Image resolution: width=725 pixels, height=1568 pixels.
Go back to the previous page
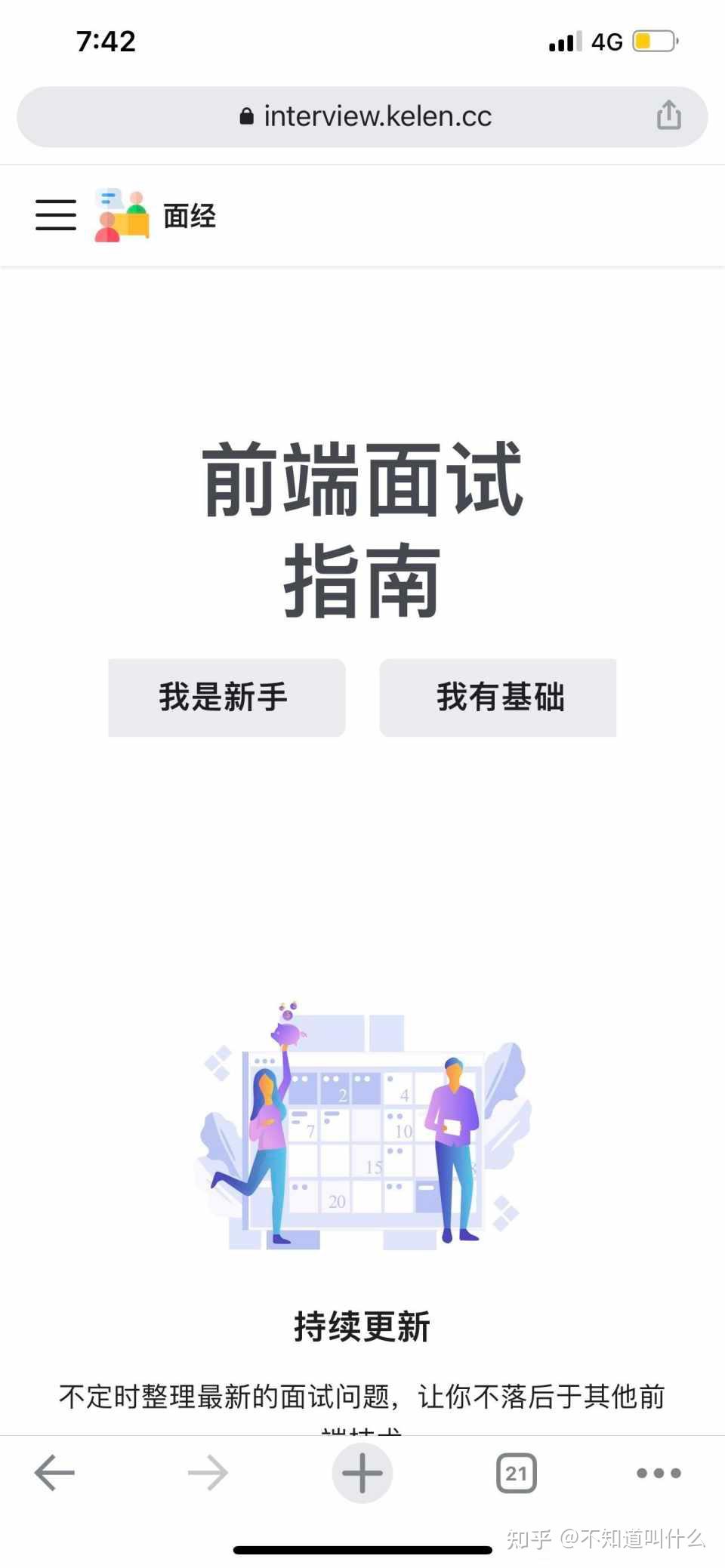point(54,1473)
